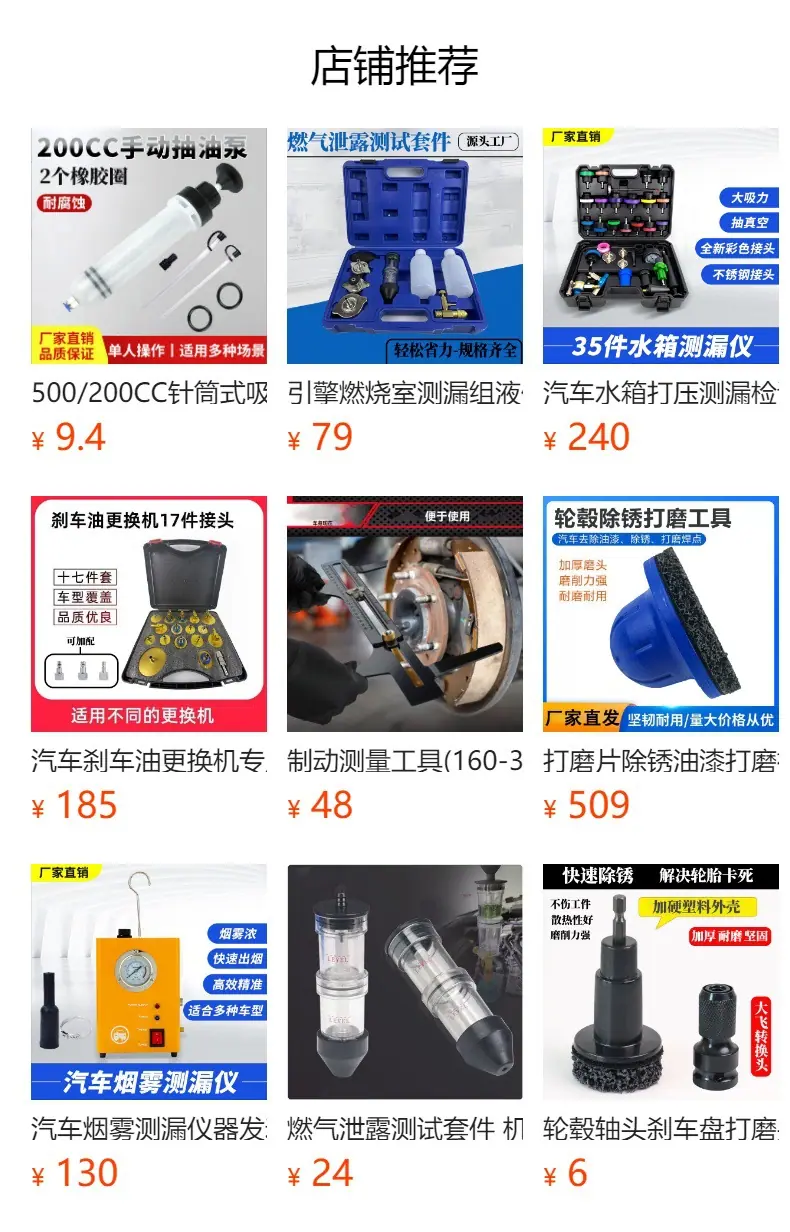The height and width of the screenshot is (1232, 790).
Task: View the 打磨片除锈油漆 product at ¥509
Action: click(x=661, y=660)
